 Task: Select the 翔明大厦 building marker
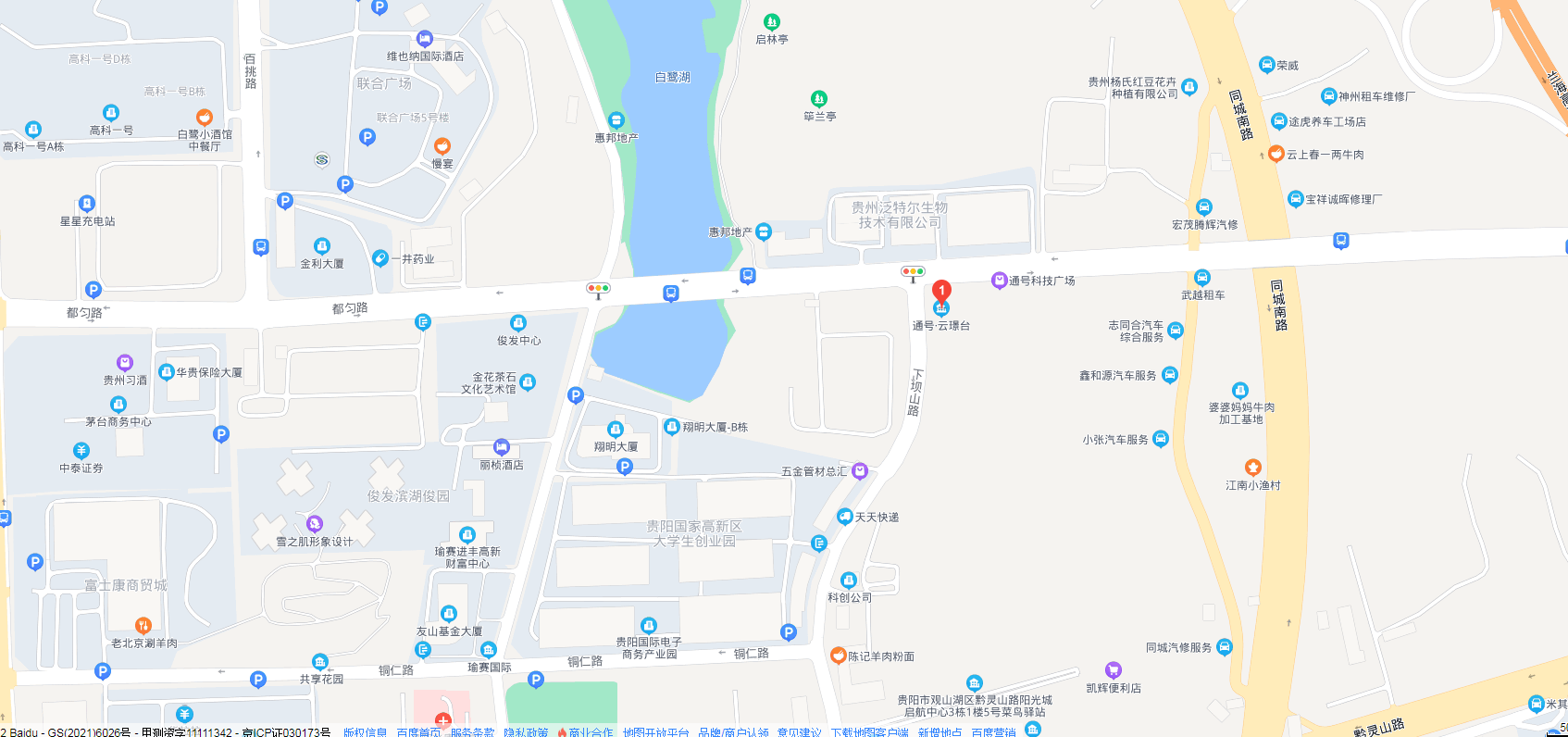pyautogui.click(x=616, y=430)
